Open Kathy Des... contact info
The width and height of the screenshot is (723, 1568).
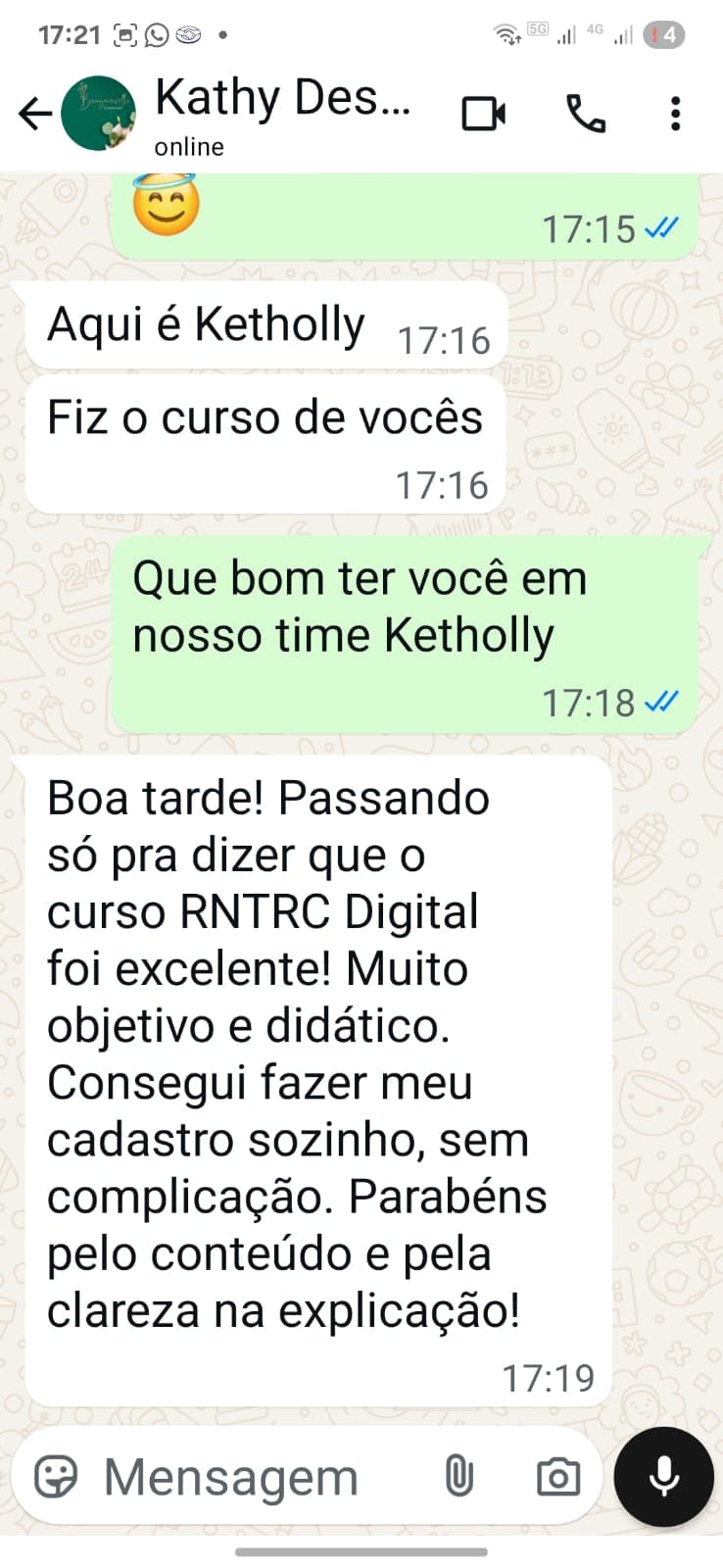pyautogui.click(x=283, y=114)
